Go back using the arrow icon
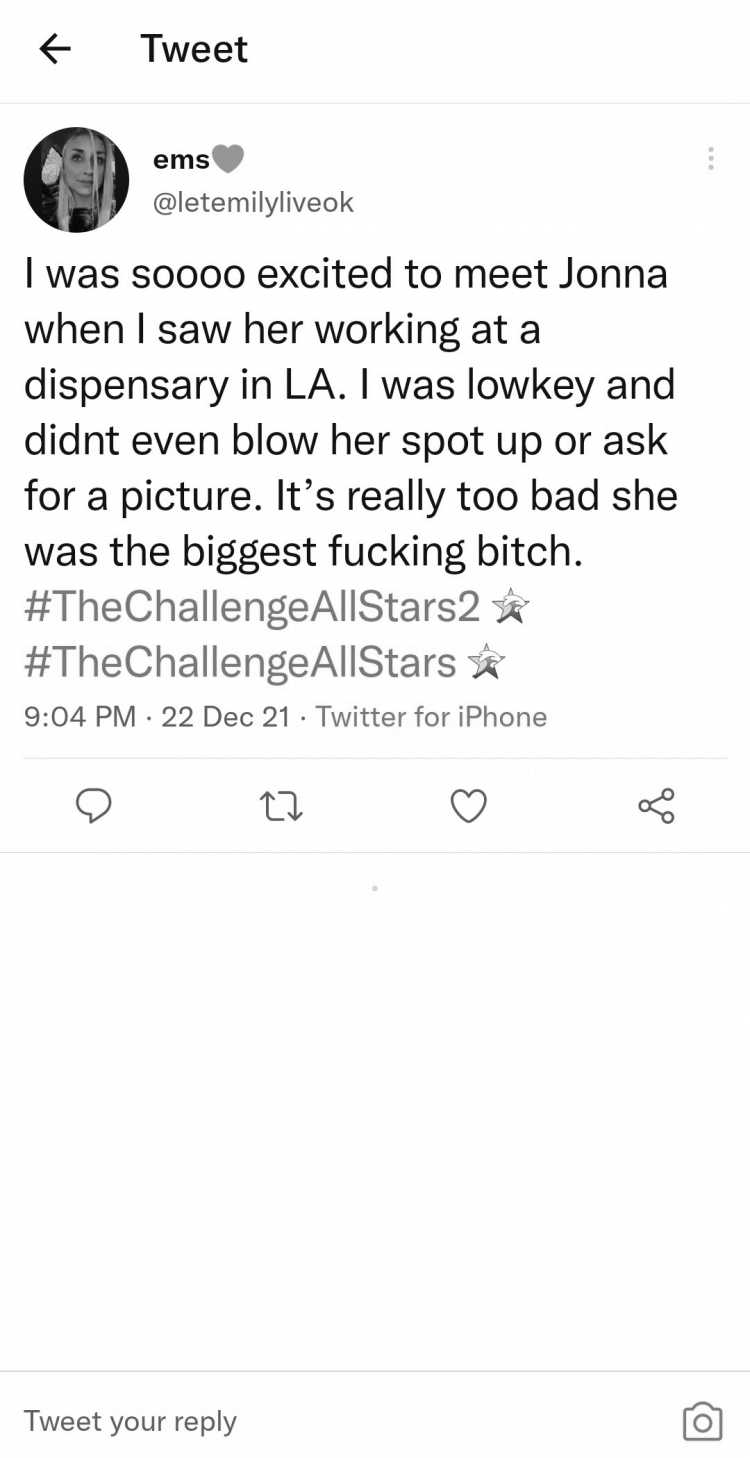 55,49
